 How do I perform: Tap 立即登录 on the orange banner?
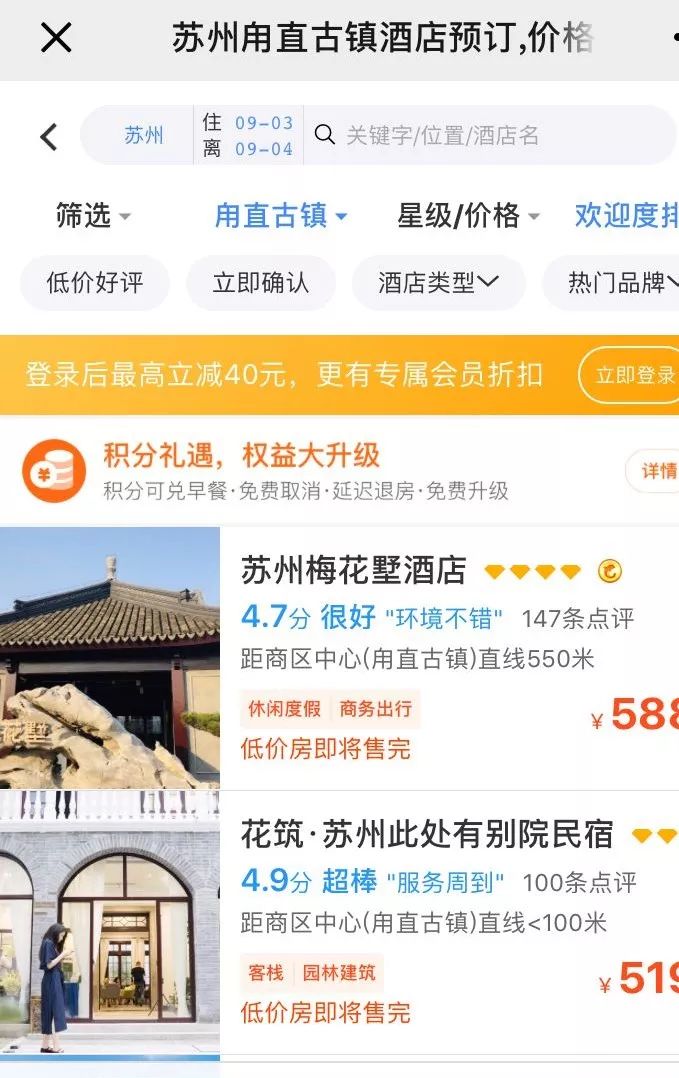635,375
